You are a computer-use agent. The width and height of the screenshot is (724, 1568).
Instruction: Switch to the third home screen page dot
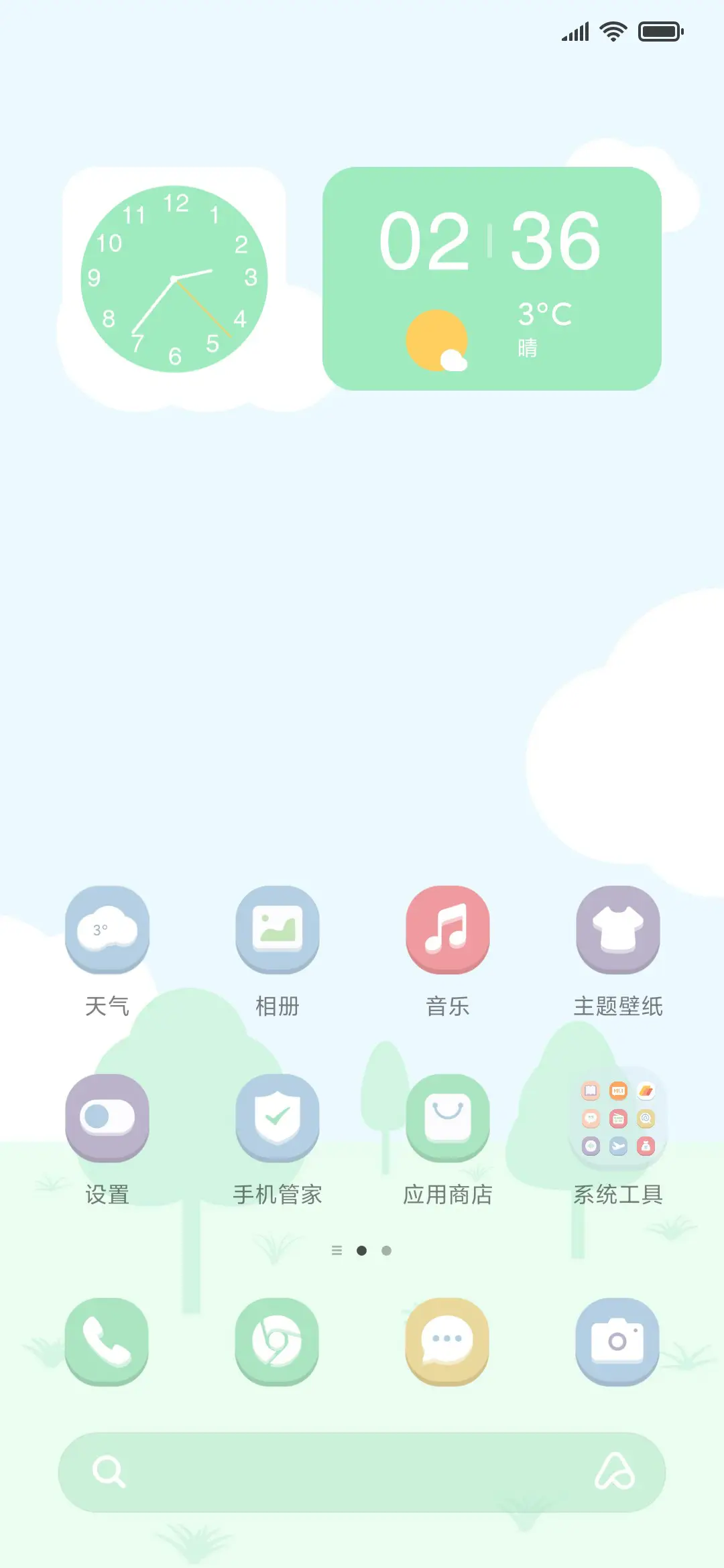pos(387,1250)
